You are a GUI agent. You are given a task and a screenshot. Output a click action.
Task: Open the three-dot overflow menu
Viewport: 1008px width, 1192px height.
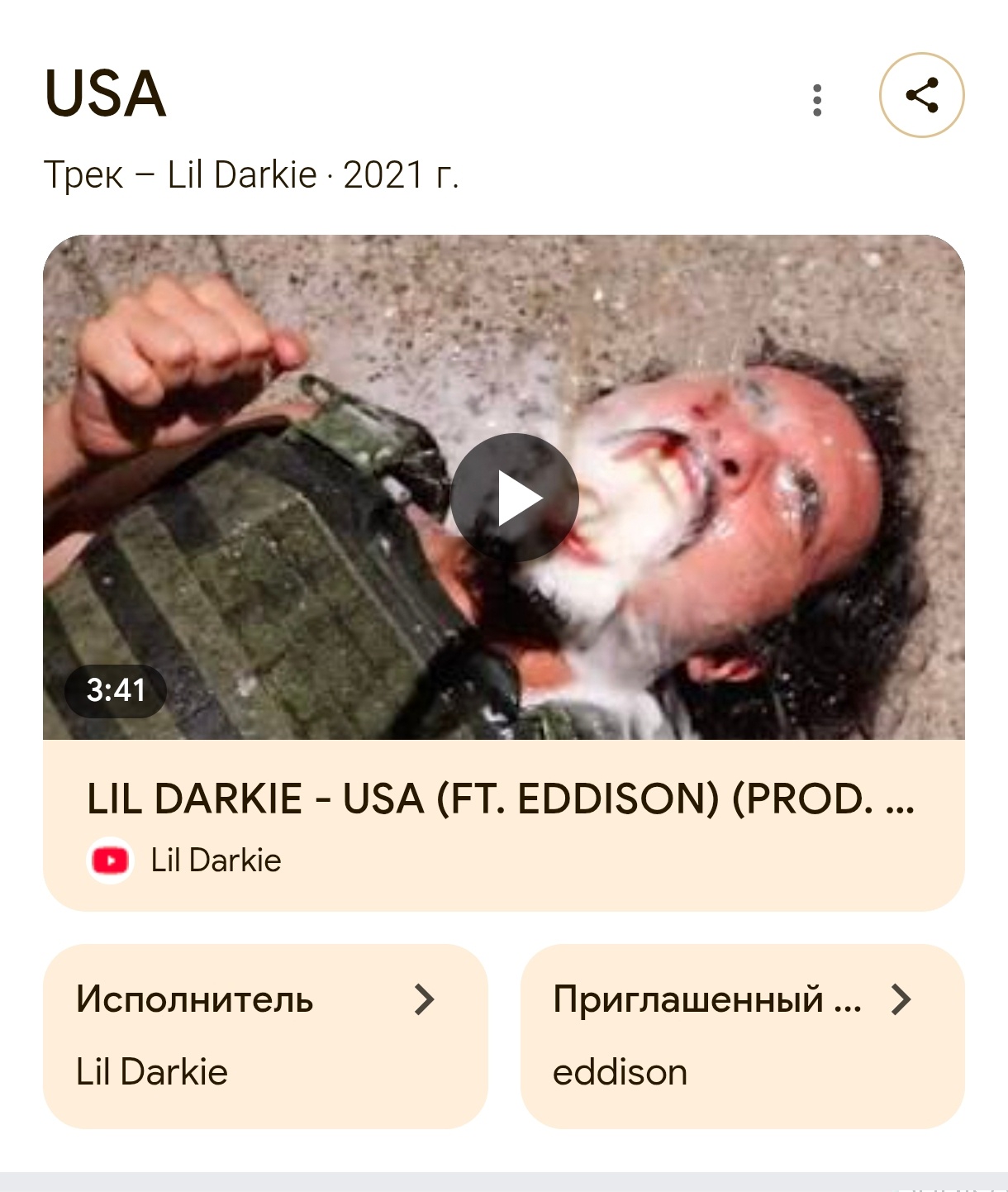pos(816,99)
